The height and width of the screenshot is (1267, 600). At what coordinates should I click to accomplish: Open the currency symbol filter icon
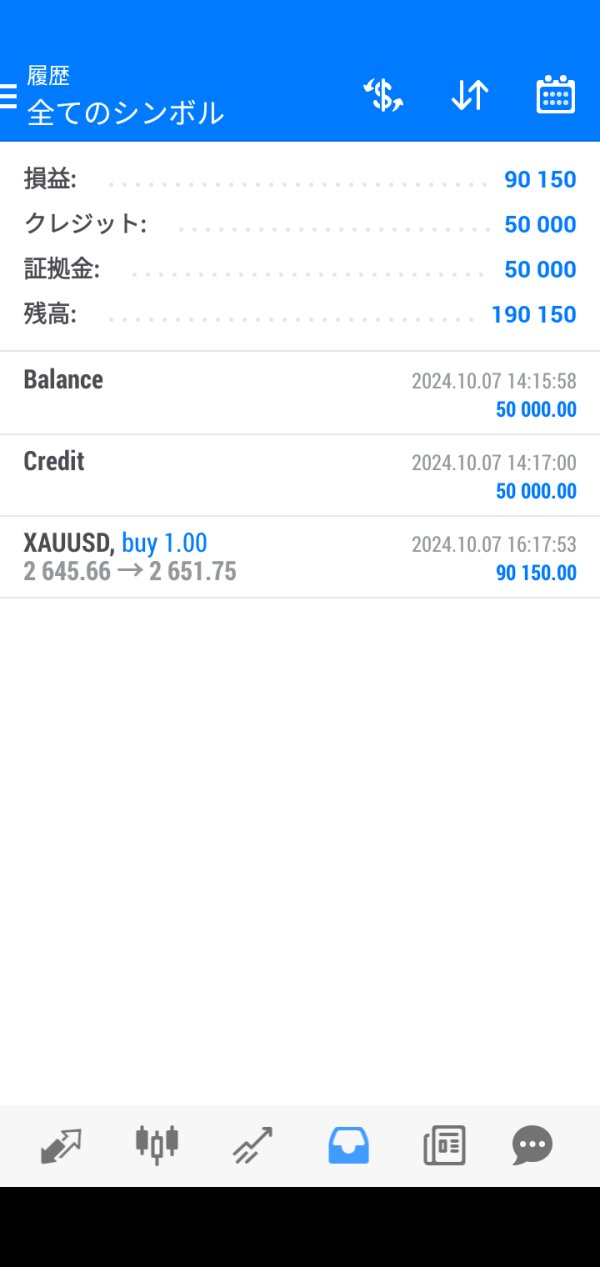click(x=382, y=95)
